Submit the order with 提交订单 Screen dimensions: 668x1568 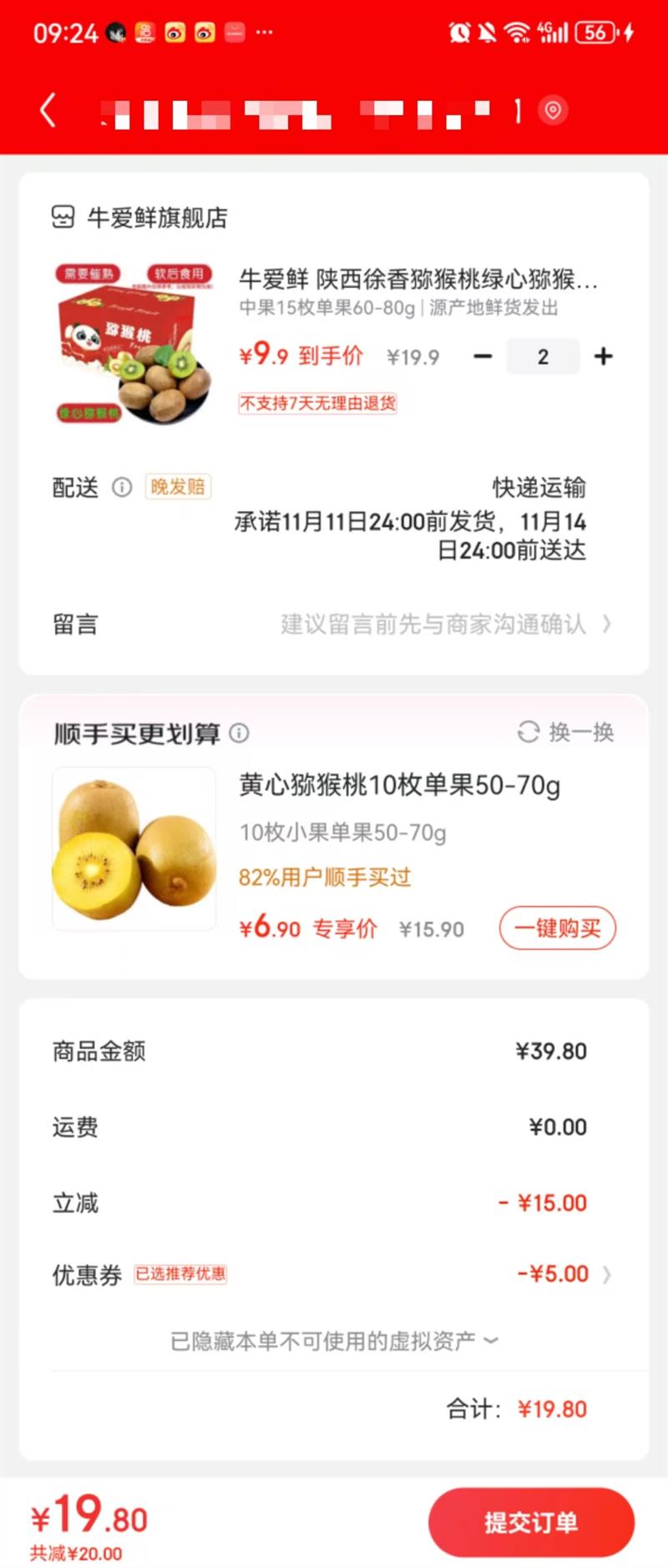[x=531, y=1522]
